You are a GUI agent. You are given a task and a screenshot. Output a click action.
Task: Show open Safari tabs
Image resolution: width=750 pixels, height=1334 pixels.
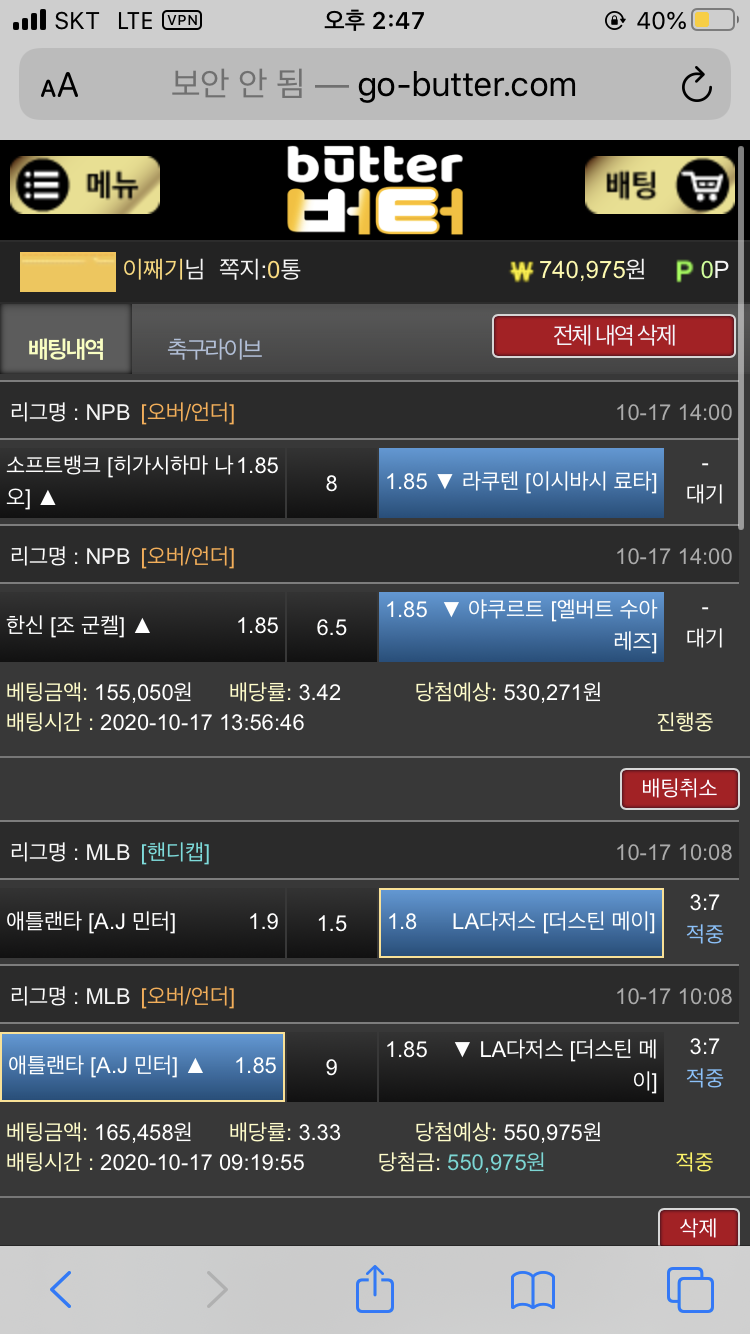click(689, 1290)
